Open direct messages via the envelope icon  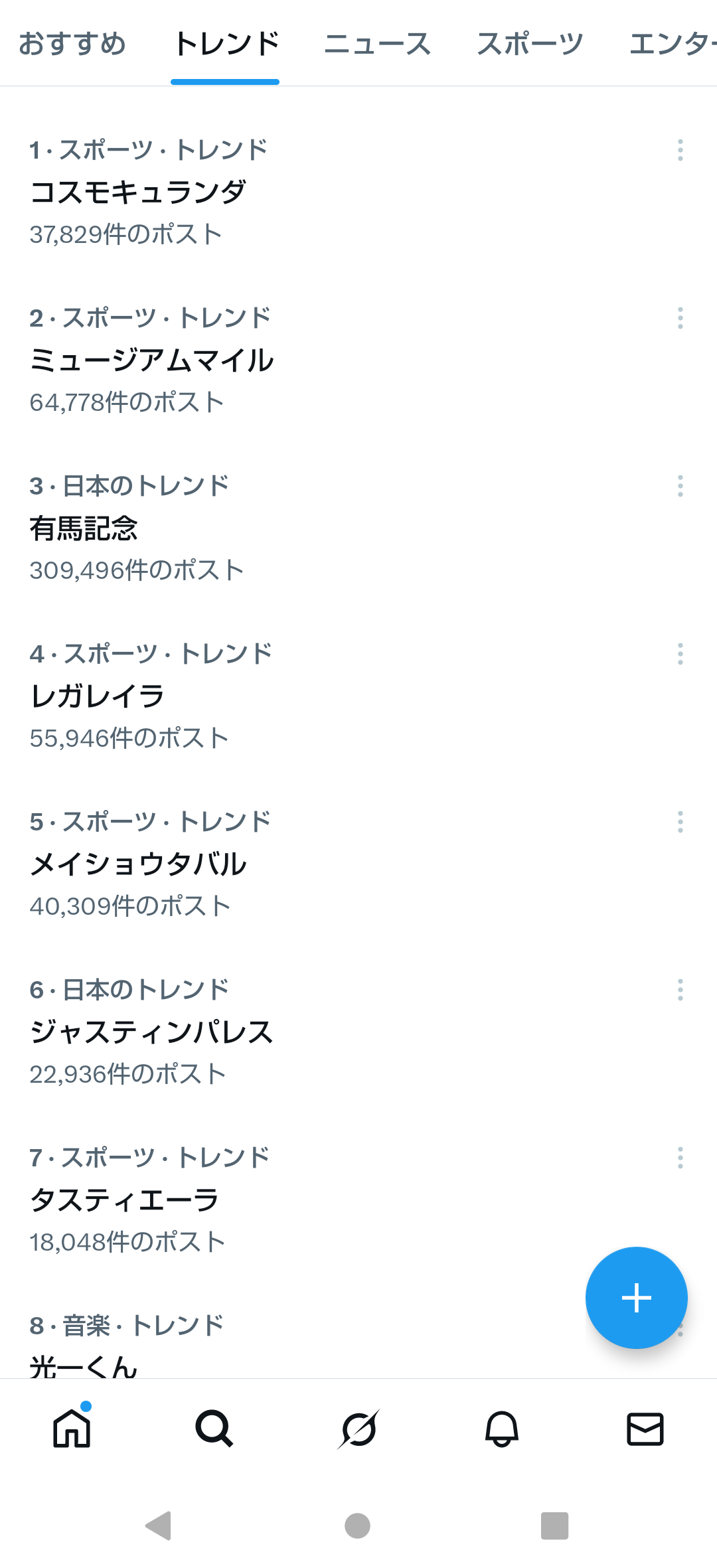(645, 1429)
